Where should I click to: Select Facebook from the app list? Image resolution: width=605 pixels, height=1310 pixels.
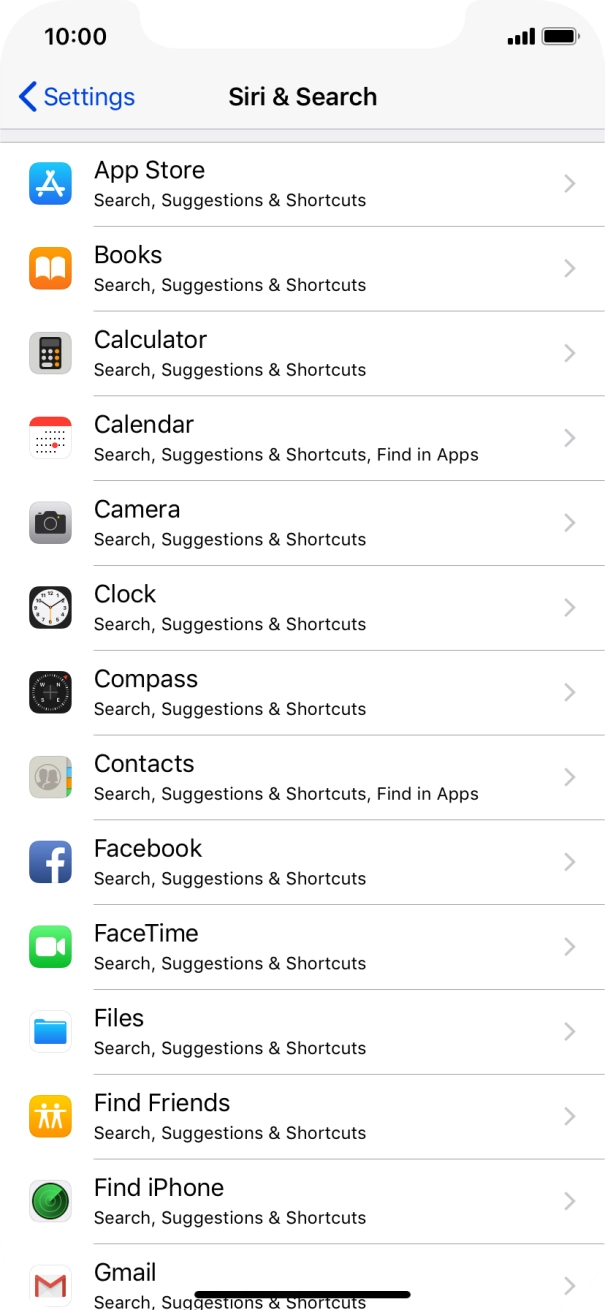pos(302,862)
